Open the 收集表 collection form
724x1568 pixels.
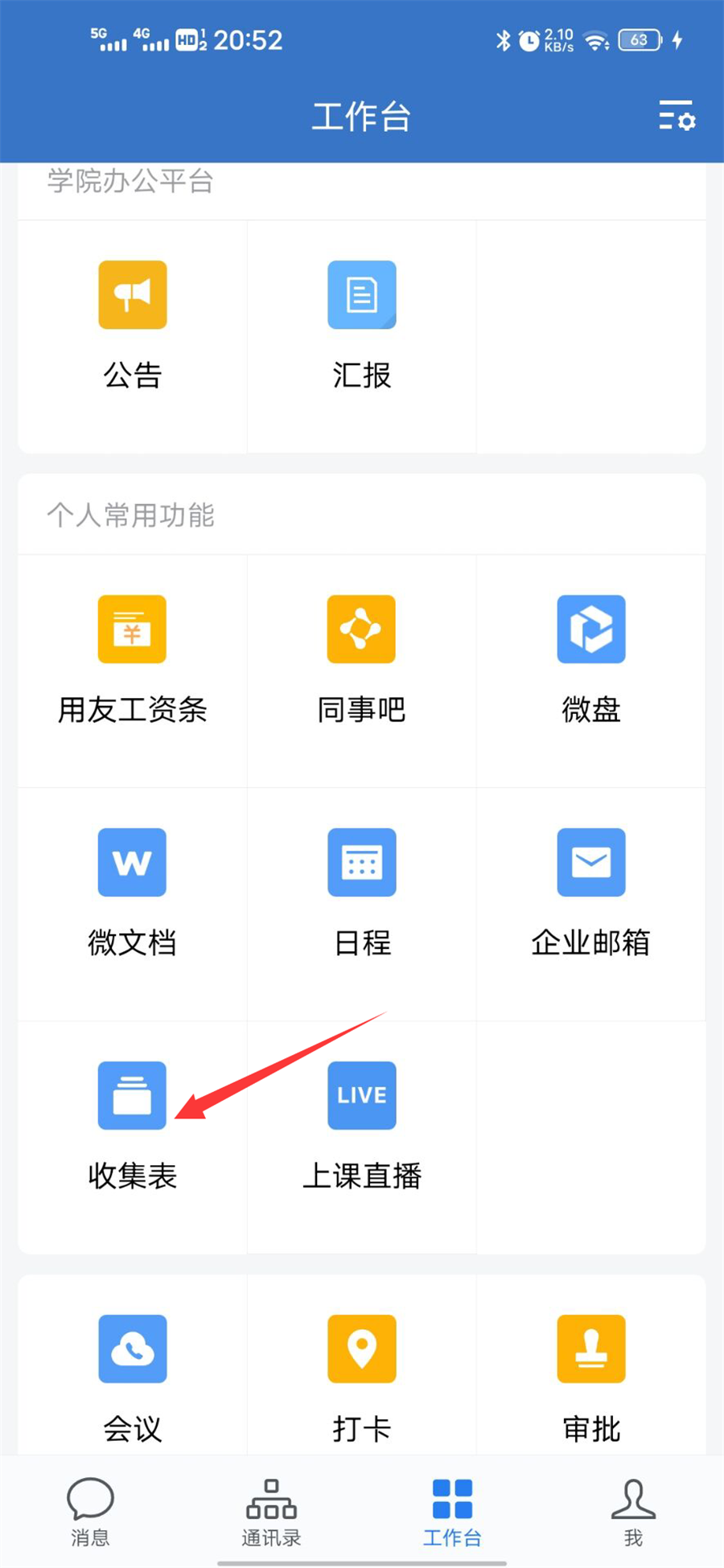point(133,1096)
